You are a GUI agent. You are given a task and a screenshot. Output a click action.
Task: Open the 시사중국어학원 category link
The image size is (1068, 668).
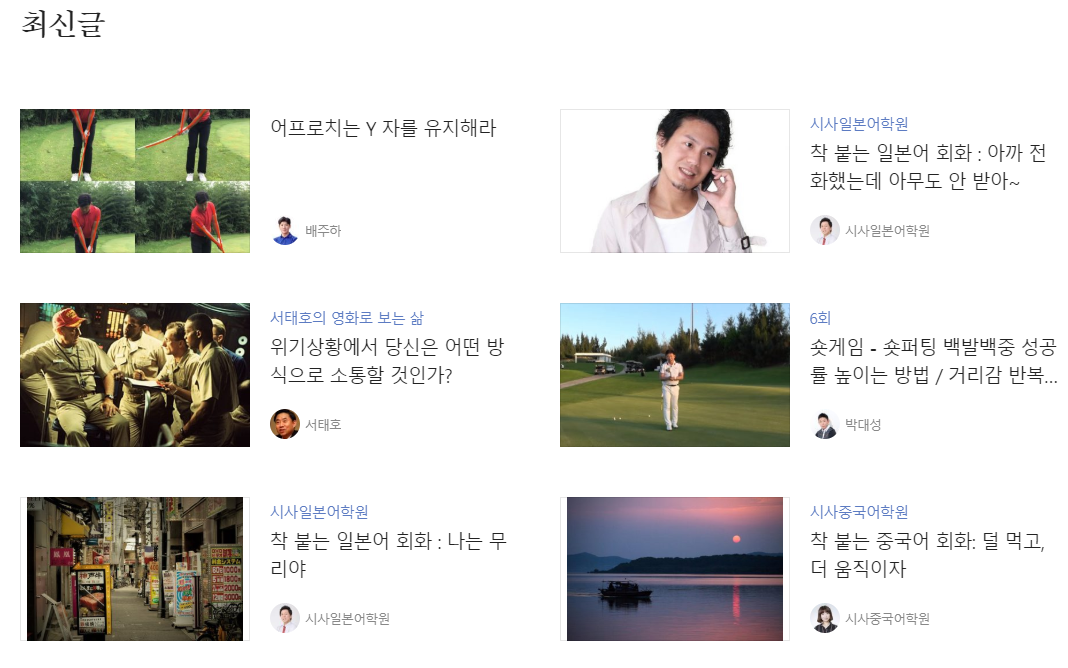click(859, 512)
